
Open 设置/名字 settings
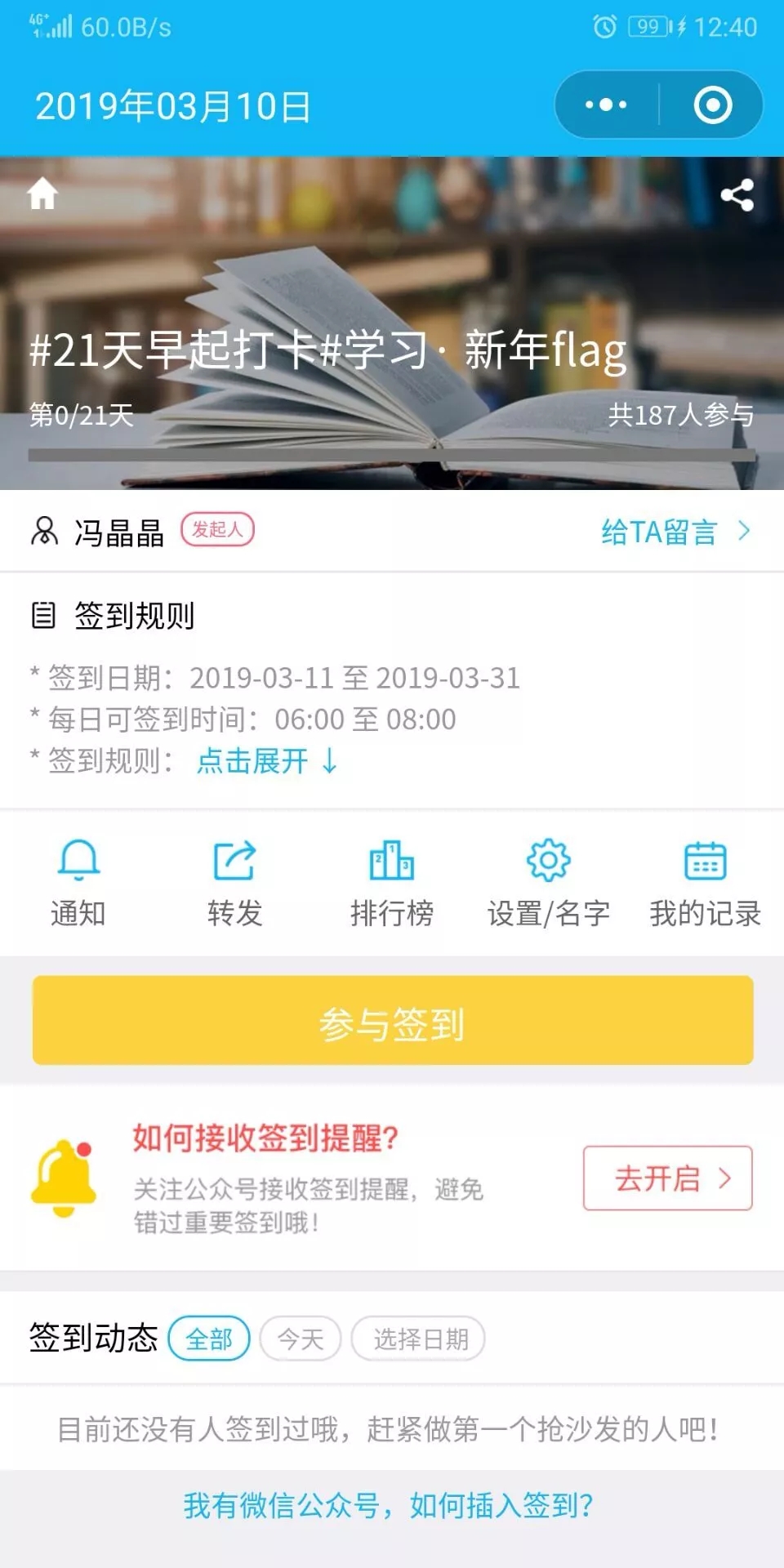(x=548, y=884)
